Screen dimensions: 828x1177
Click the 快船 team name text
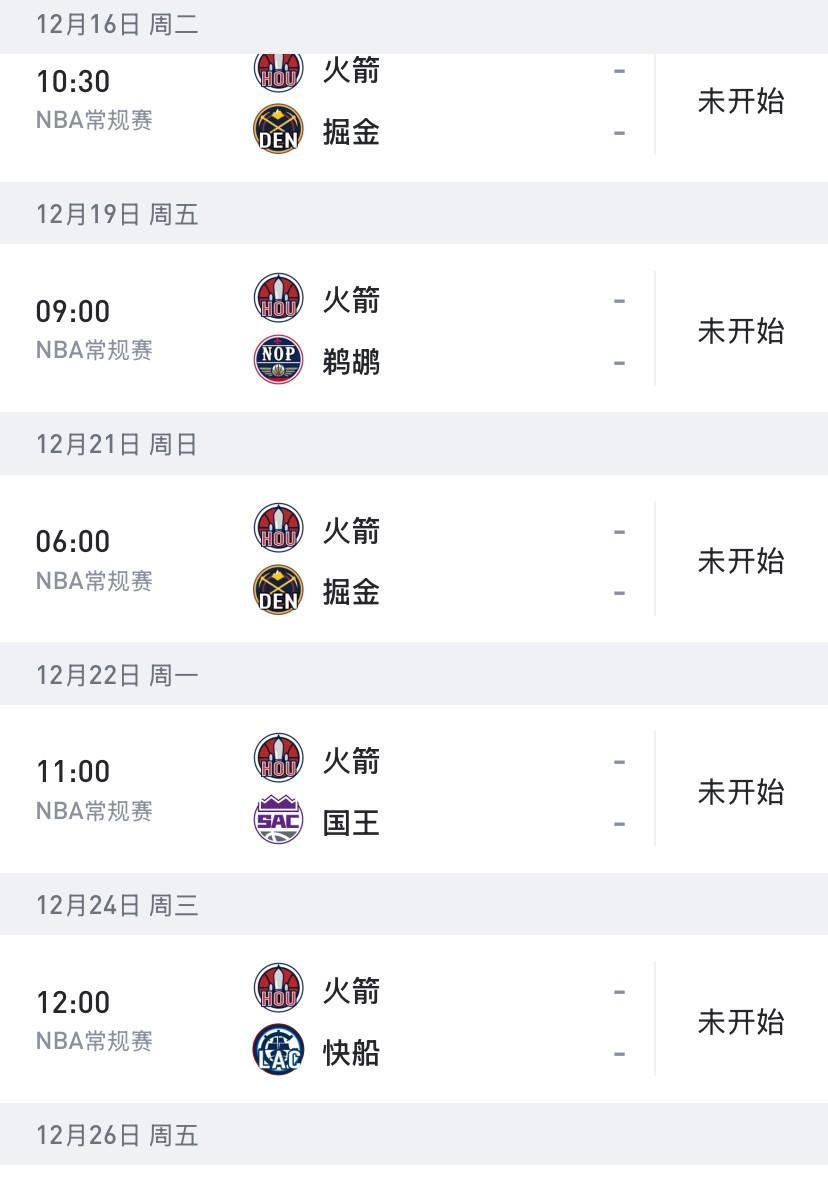[351, 1051]
